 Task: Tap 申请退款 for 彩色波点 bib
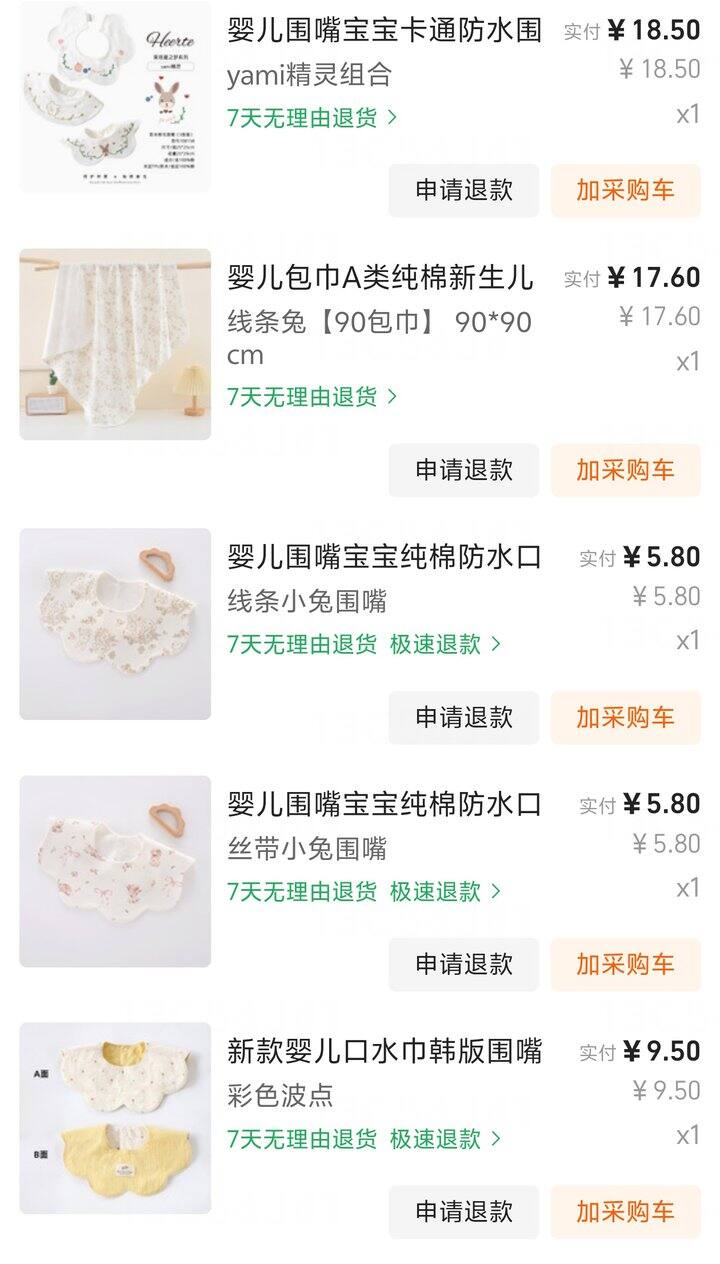463,1212
